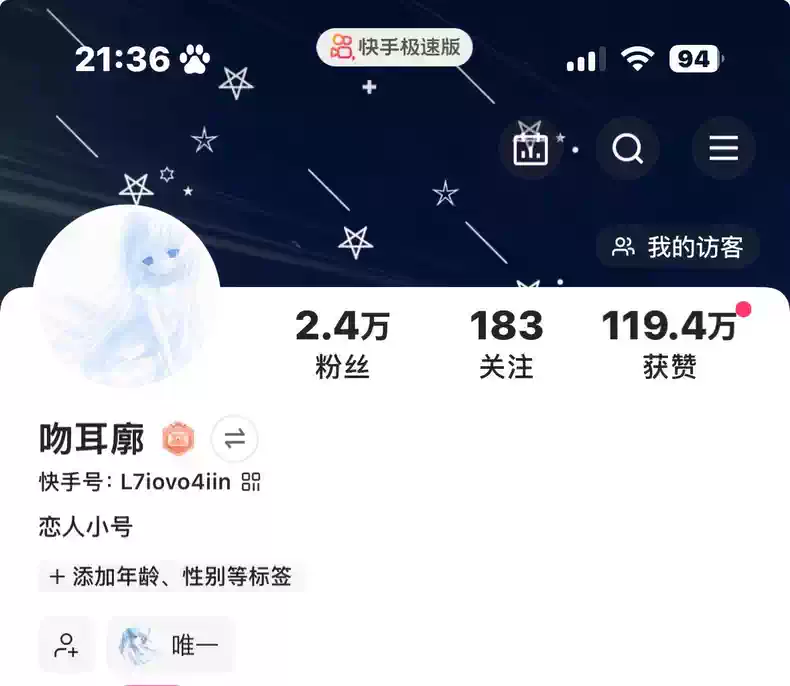Tap the switch account arrows icon
Viewport: 790px width, 686px height.
(235, 439)
